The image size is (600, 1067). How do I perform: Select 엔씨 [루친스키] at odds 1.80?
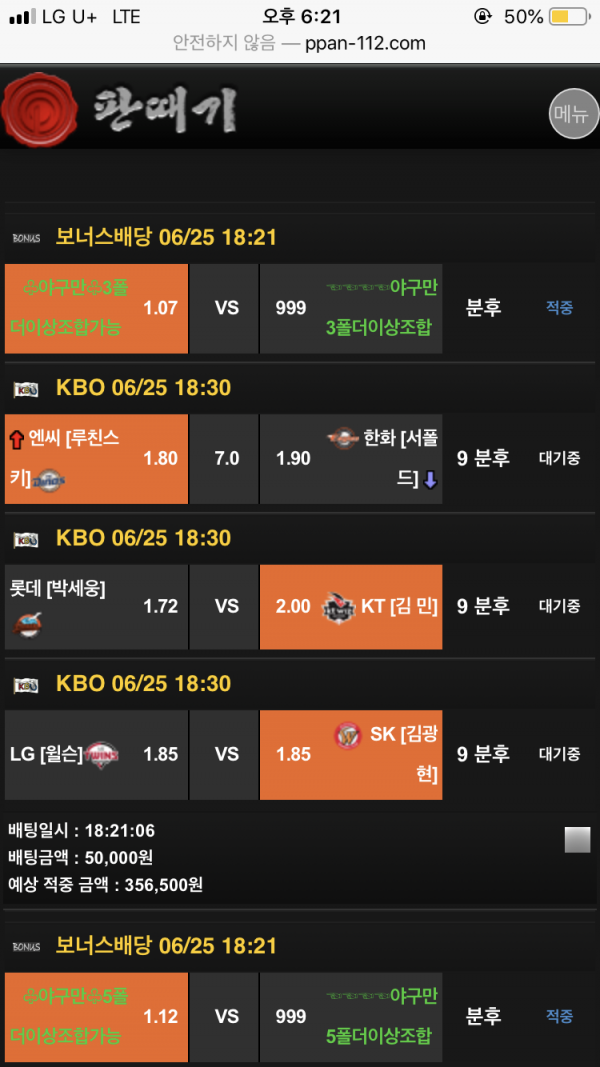tap(96, 458)
